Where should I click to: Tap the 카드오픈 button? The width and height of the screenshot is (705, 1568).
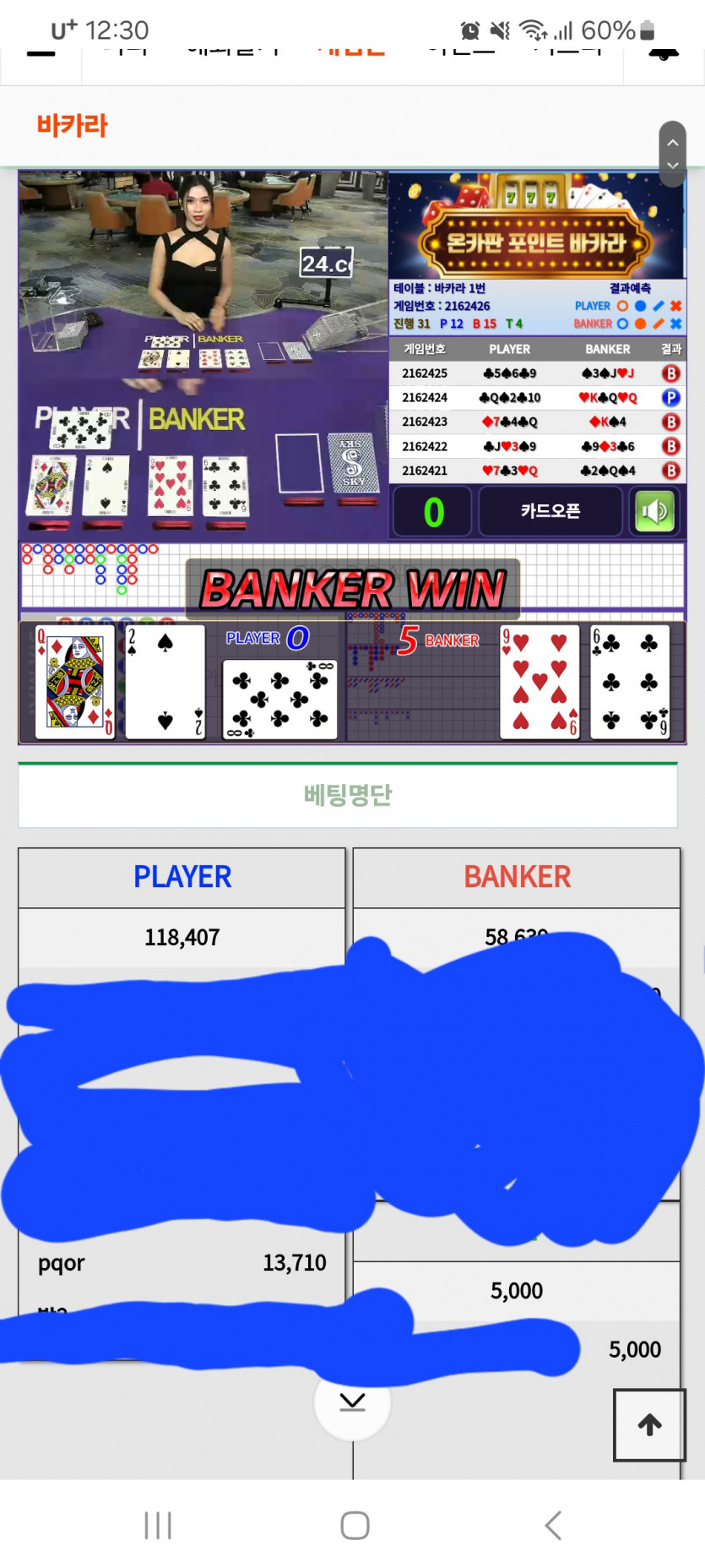point(550,511)
